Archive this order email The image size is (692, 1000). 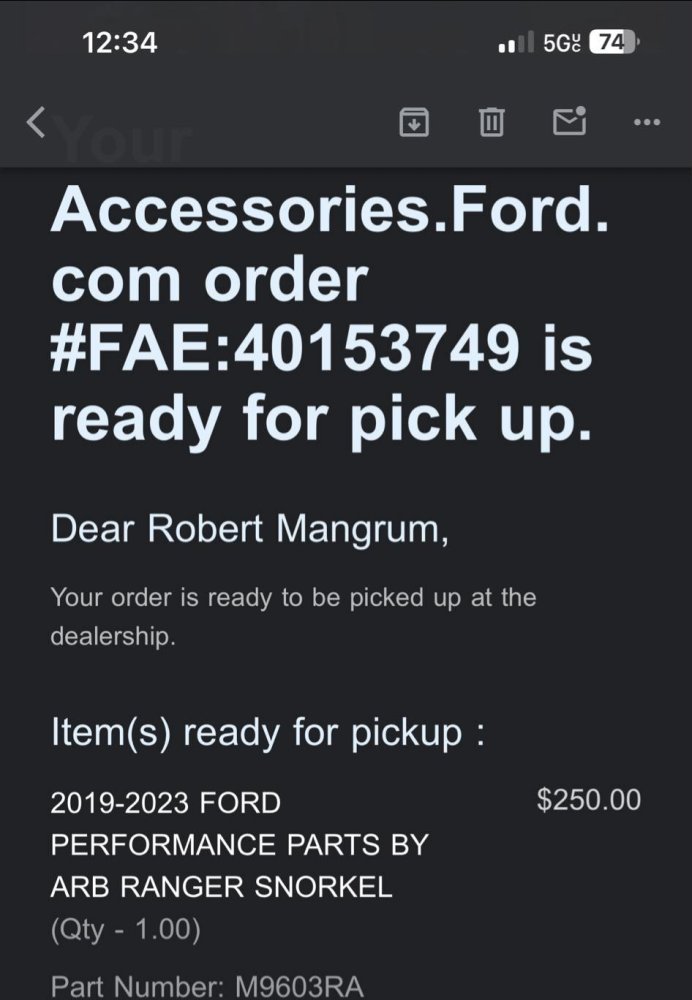414,122
